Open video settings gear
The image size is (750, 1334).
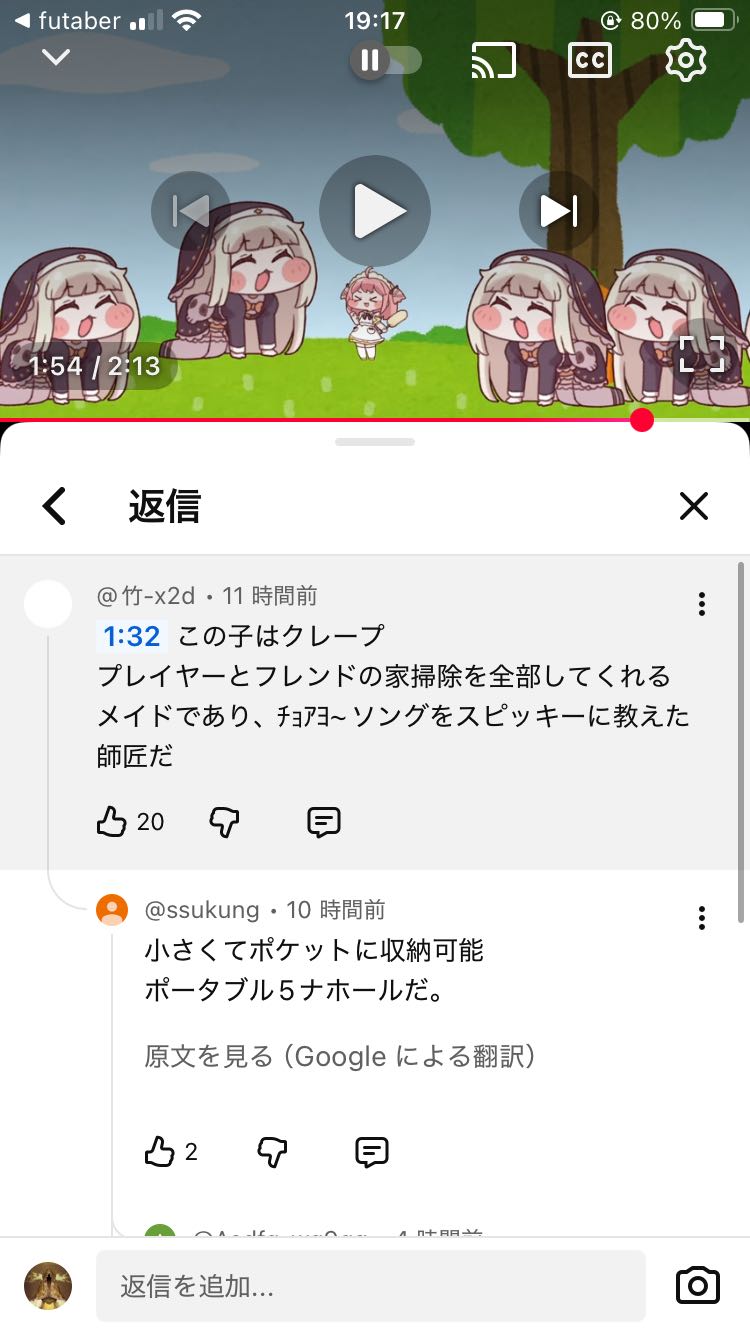point(685,60)
